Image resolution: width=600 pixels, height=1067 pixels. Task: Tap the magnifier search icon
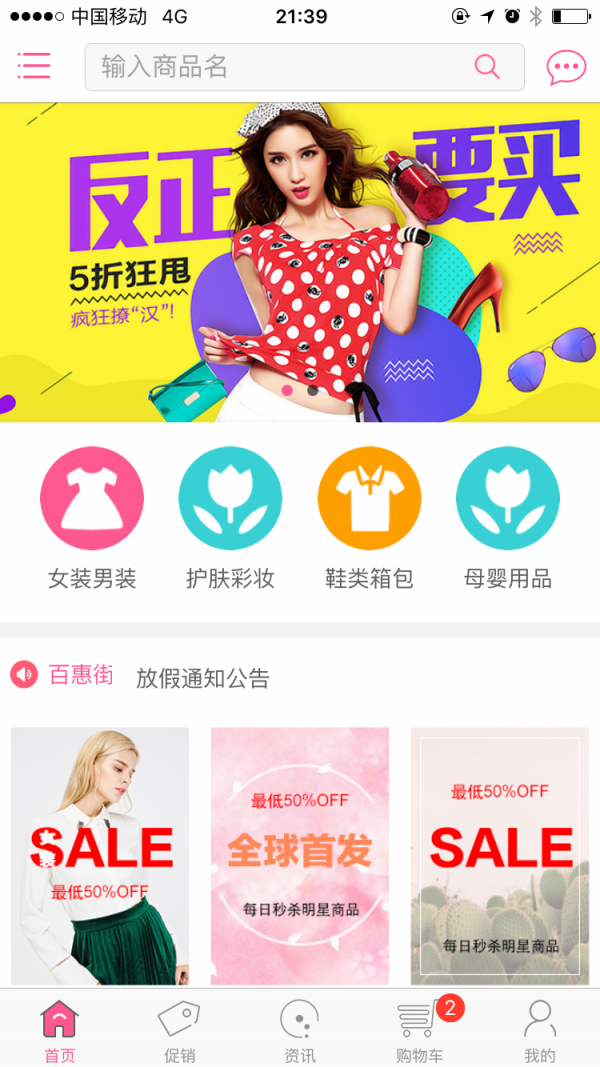487,67
